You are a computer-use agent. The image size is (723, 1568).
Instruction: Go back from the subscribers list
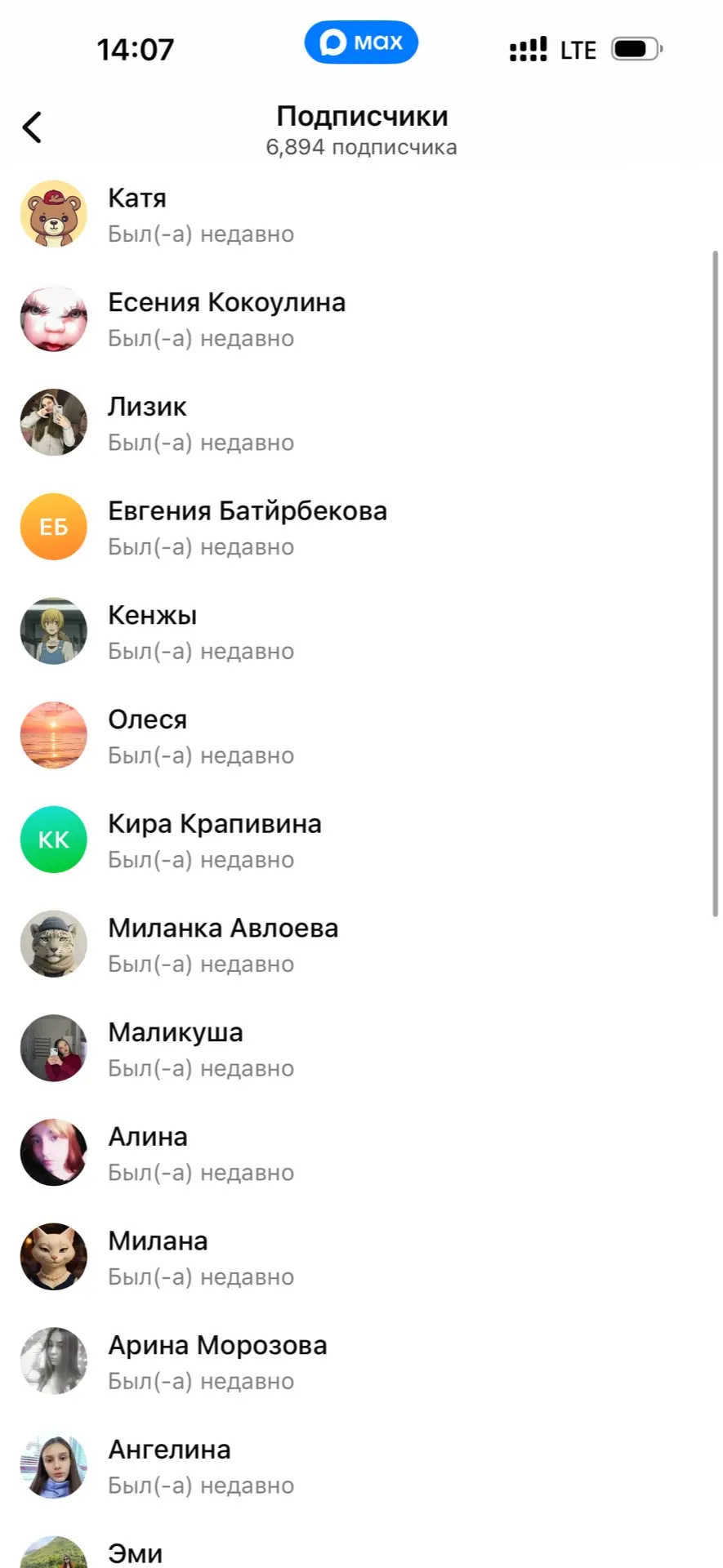[x=33, y=127]
